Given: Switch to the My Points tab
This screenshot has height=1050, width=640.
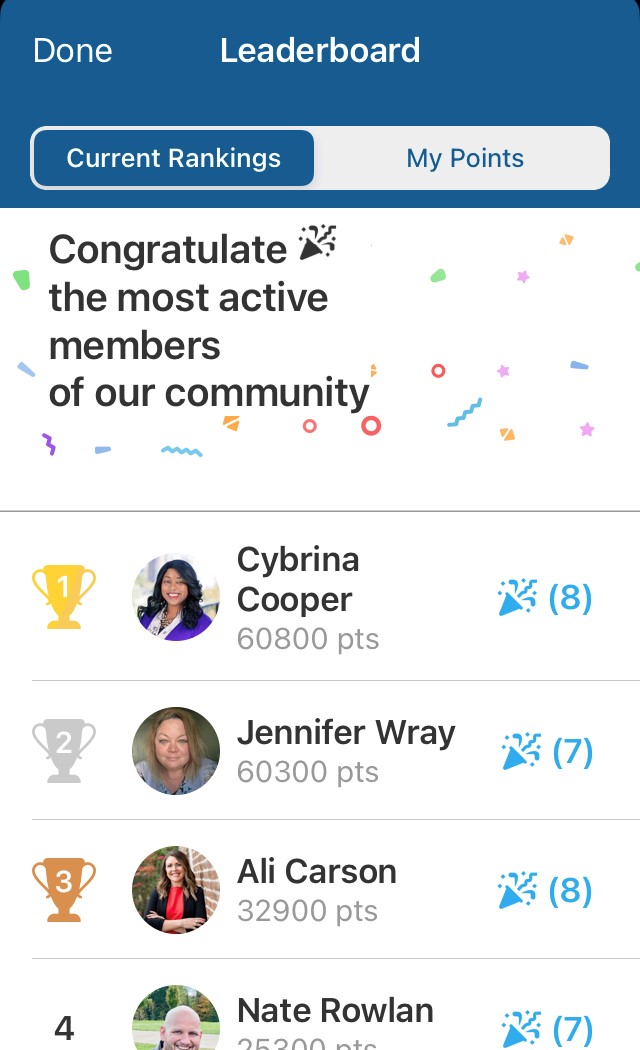Looking at the screenshot, I should point(464,158).
